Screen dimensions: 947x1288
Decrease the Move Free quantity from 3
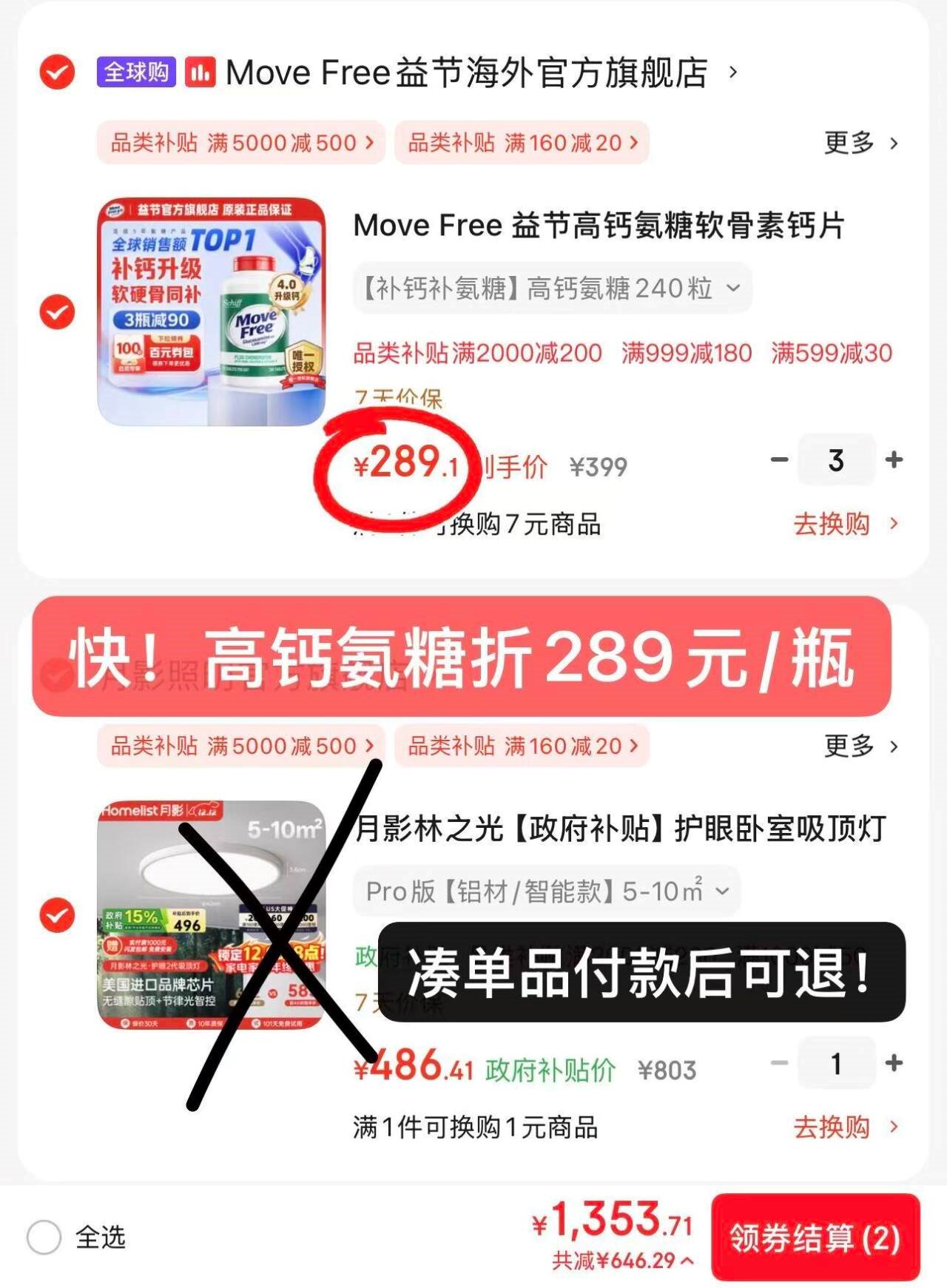tap(779, 459)
